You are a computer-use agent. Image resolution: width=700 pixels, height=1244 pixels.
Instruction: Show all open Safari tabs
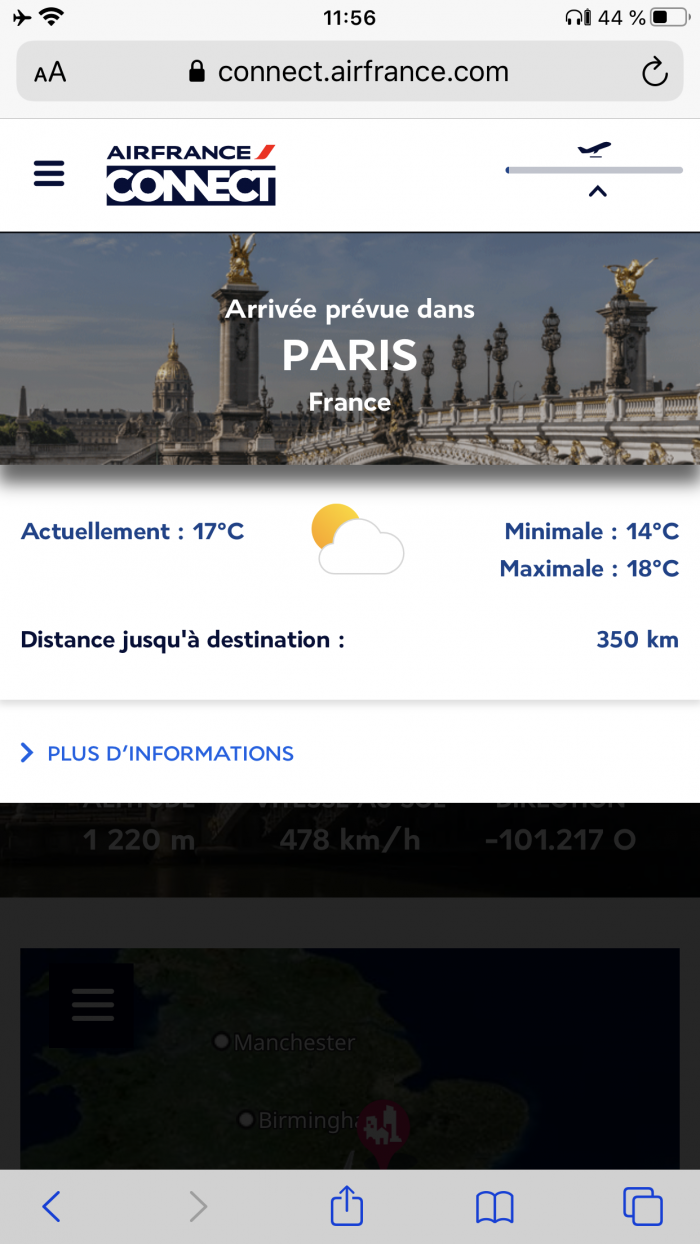[642, 1207]
